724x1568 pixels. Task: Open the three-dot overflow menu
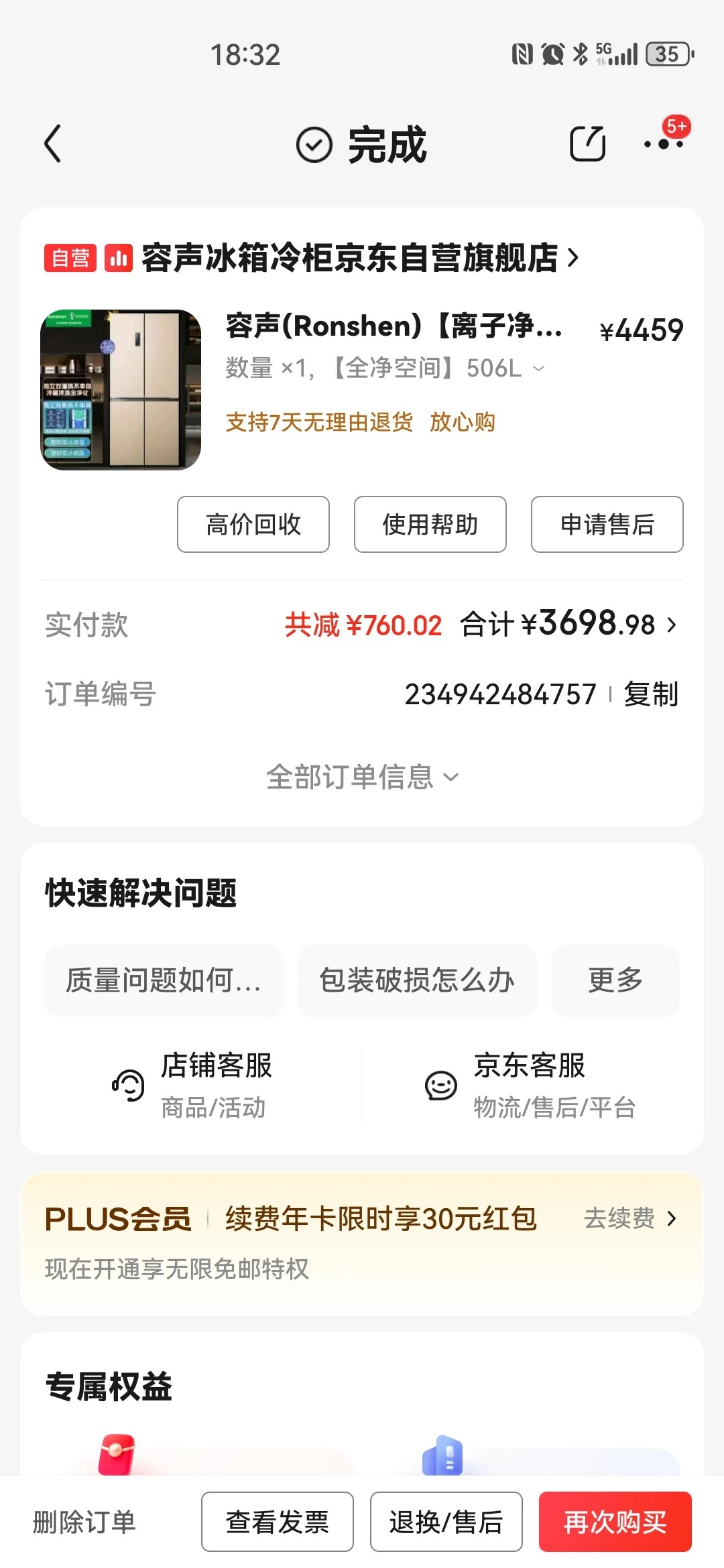click(x=663, y=143)
